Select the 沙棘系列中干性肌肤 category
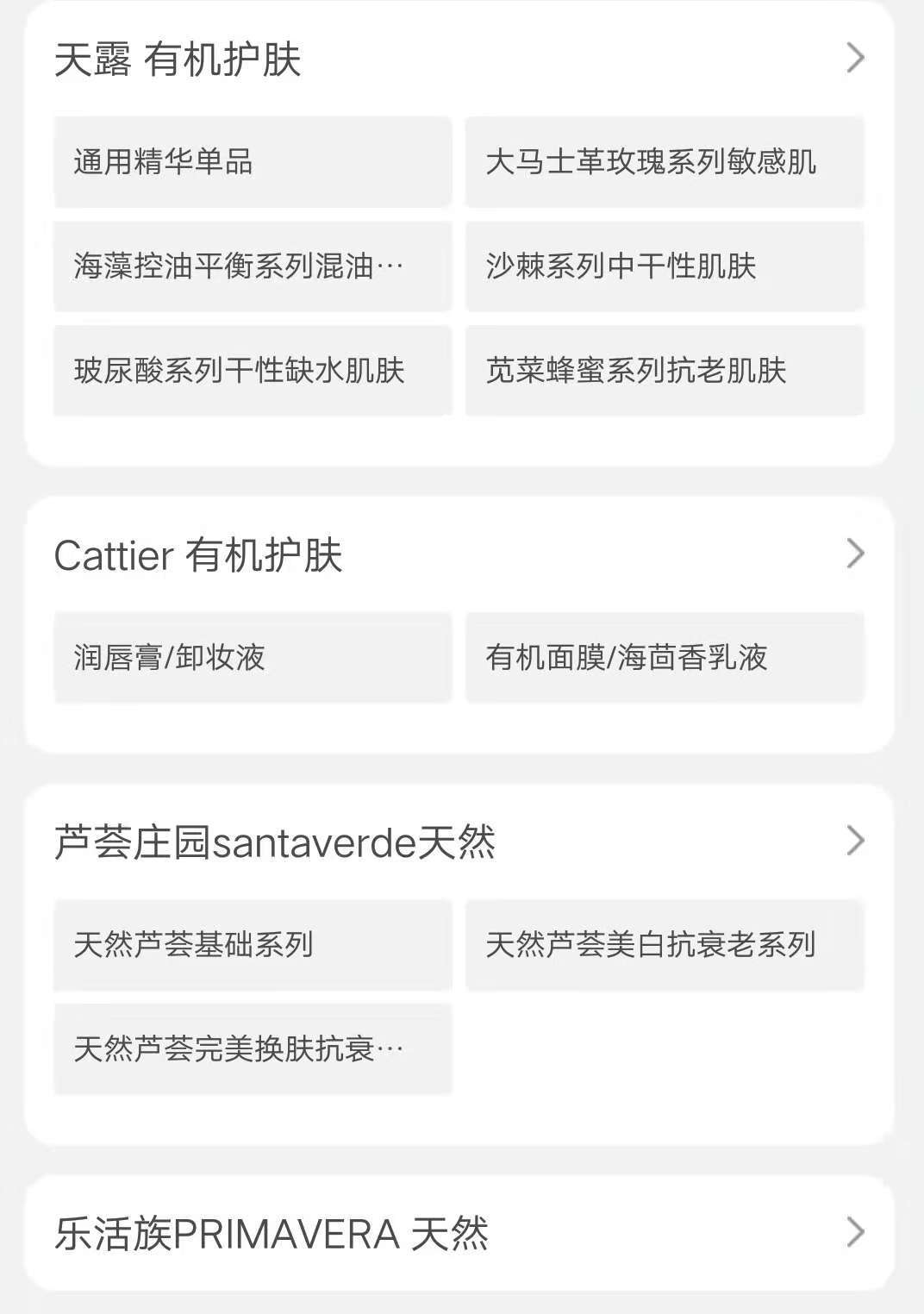Image resolution: width=924 pixels, height=1314 pixels. coord(665,266)
